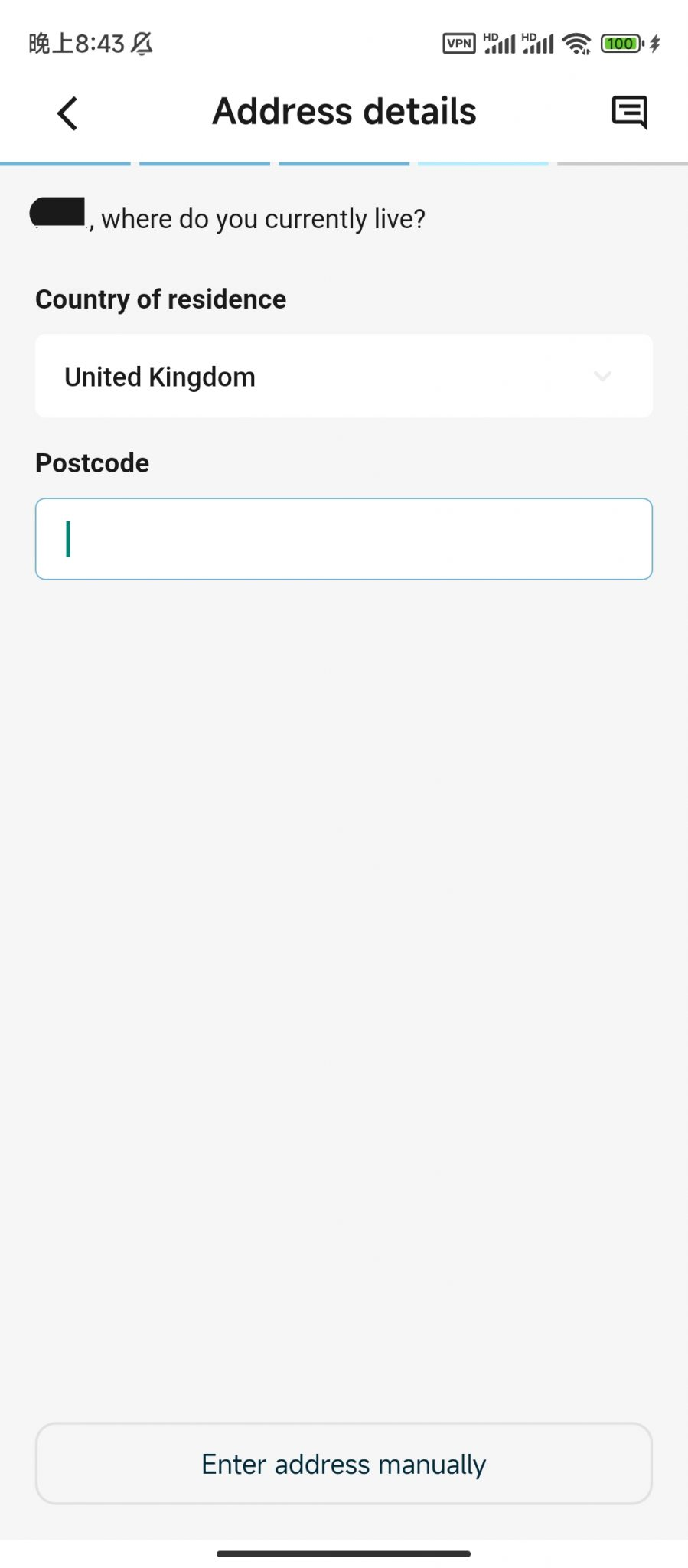The image size is (688, 1568).
Task: Choose Enter address manually
Action: pos(344,1464)
